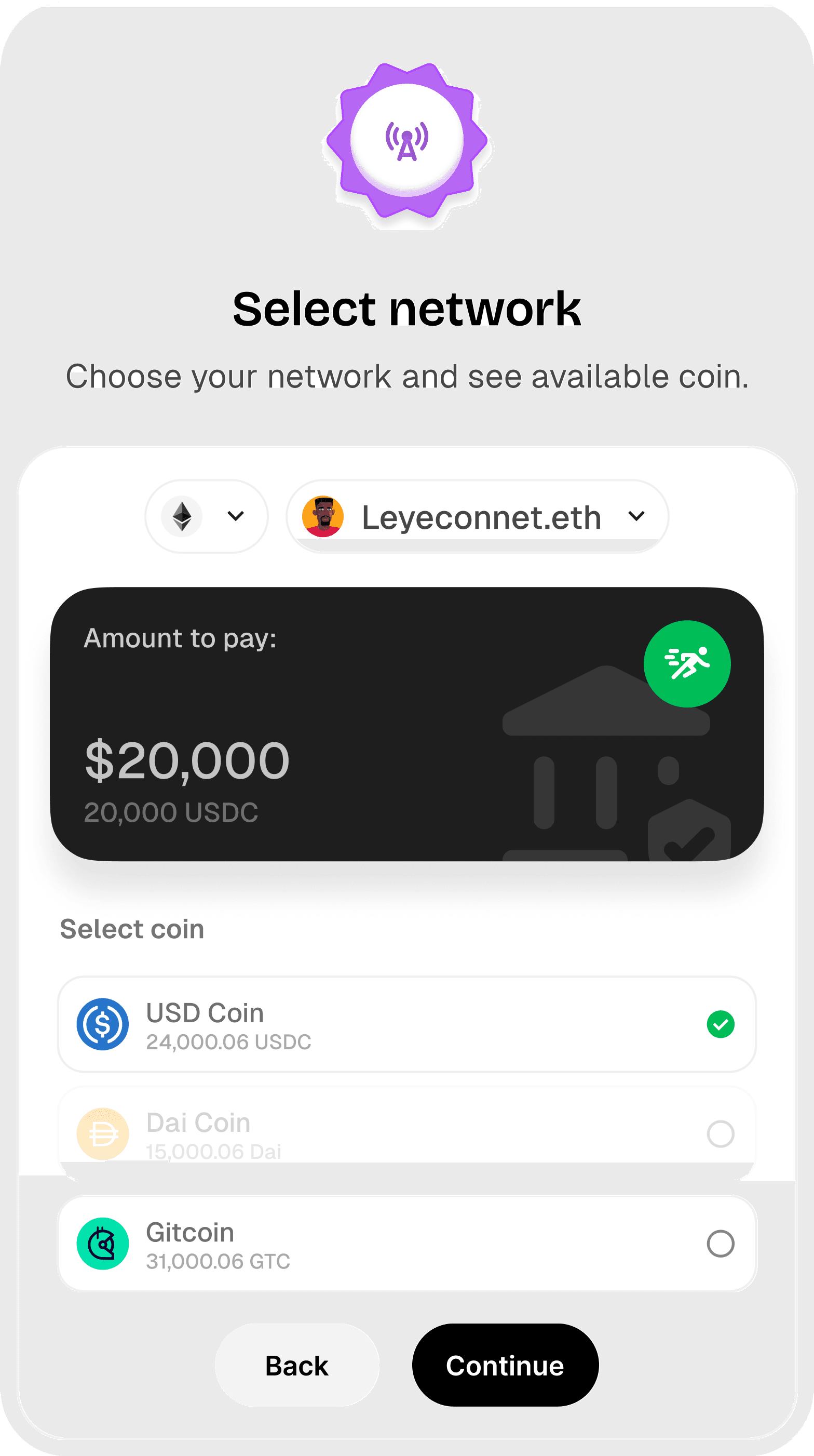Tap the green running-person icon
Image resolution: width=814 pixels, height=1456 pixels.
687,663
